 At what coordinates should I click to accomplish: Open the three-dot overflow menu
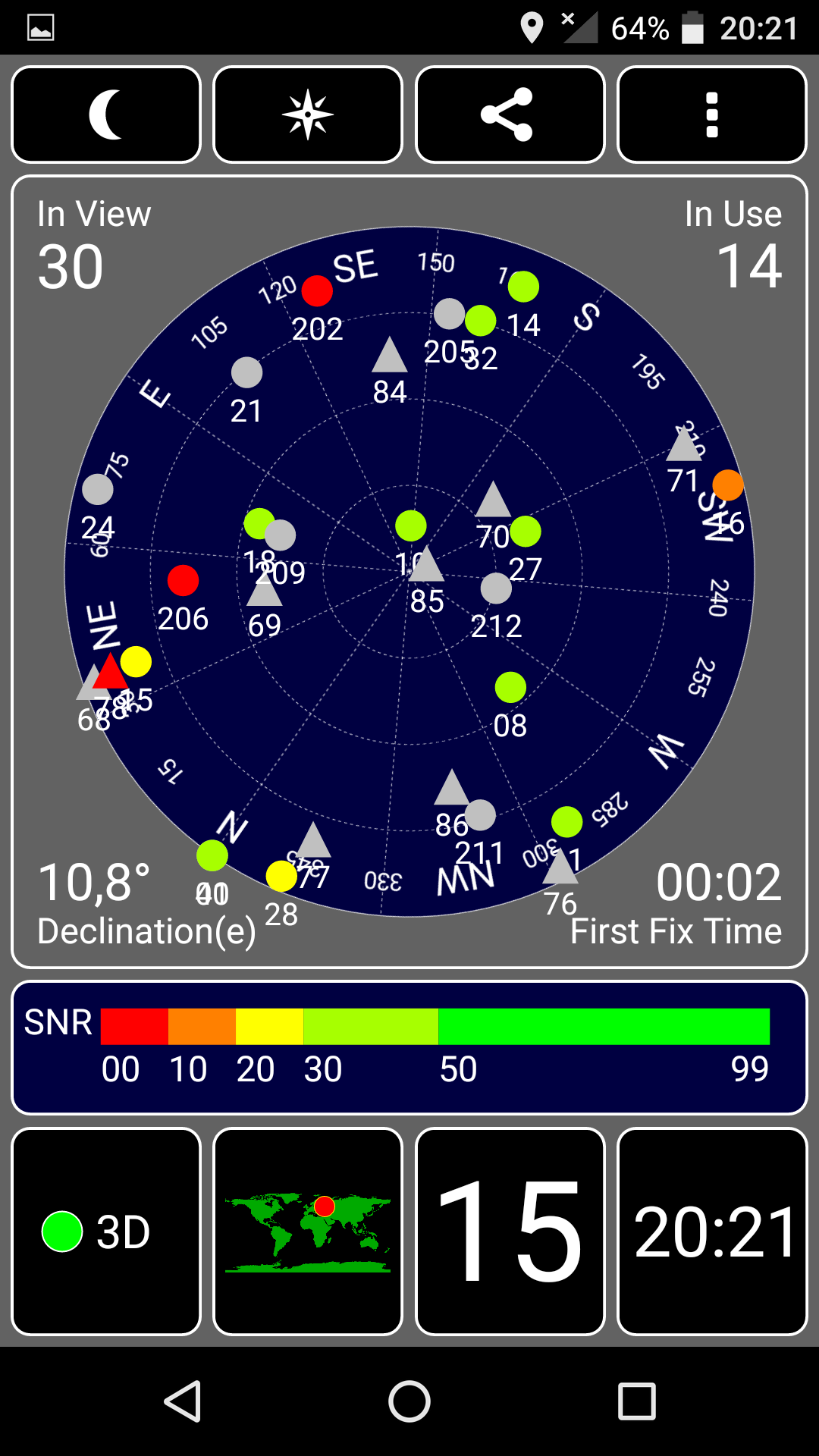click(x=712, y=115)
